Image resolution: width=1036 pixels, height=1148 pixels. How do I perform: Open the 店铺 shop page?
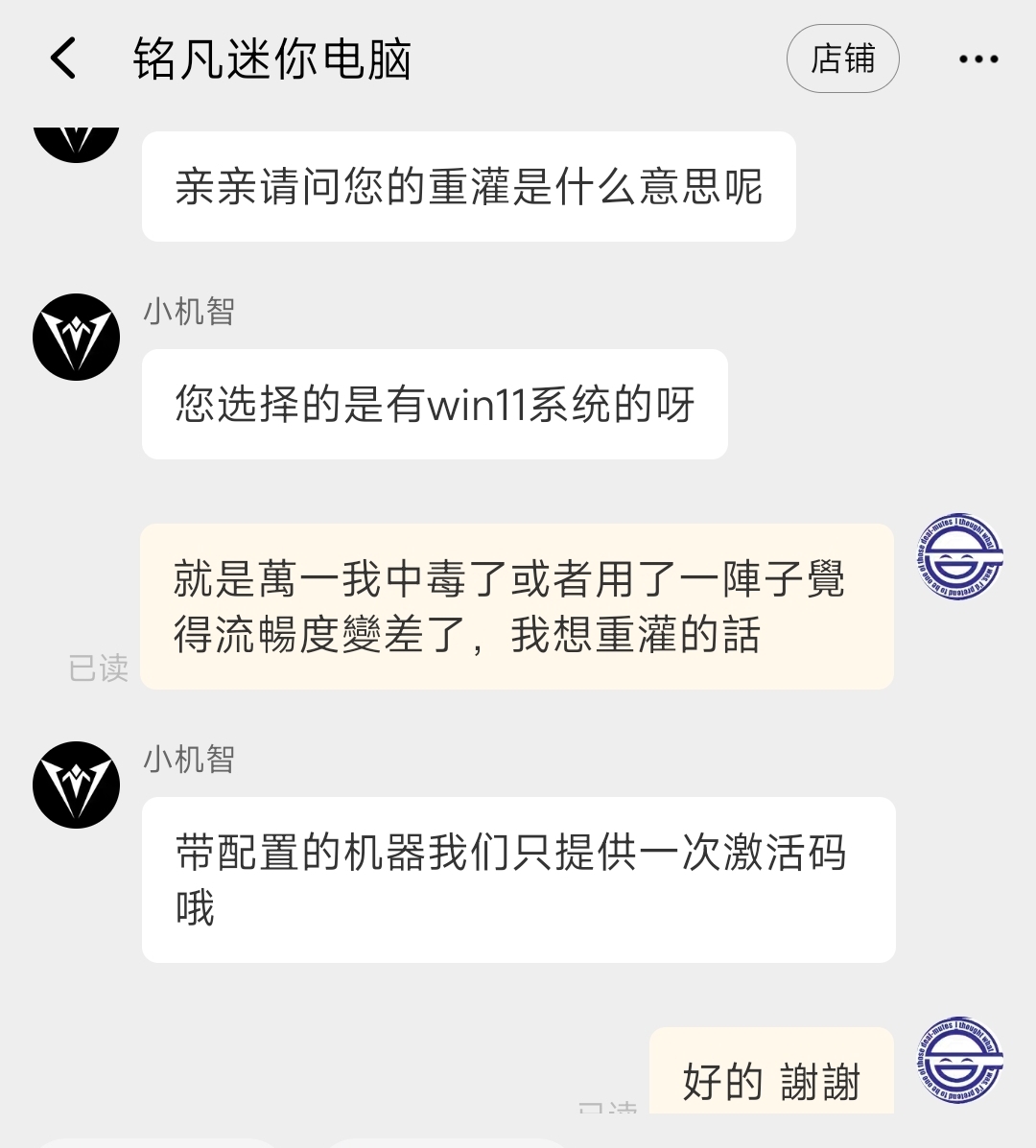pos(842,59)
